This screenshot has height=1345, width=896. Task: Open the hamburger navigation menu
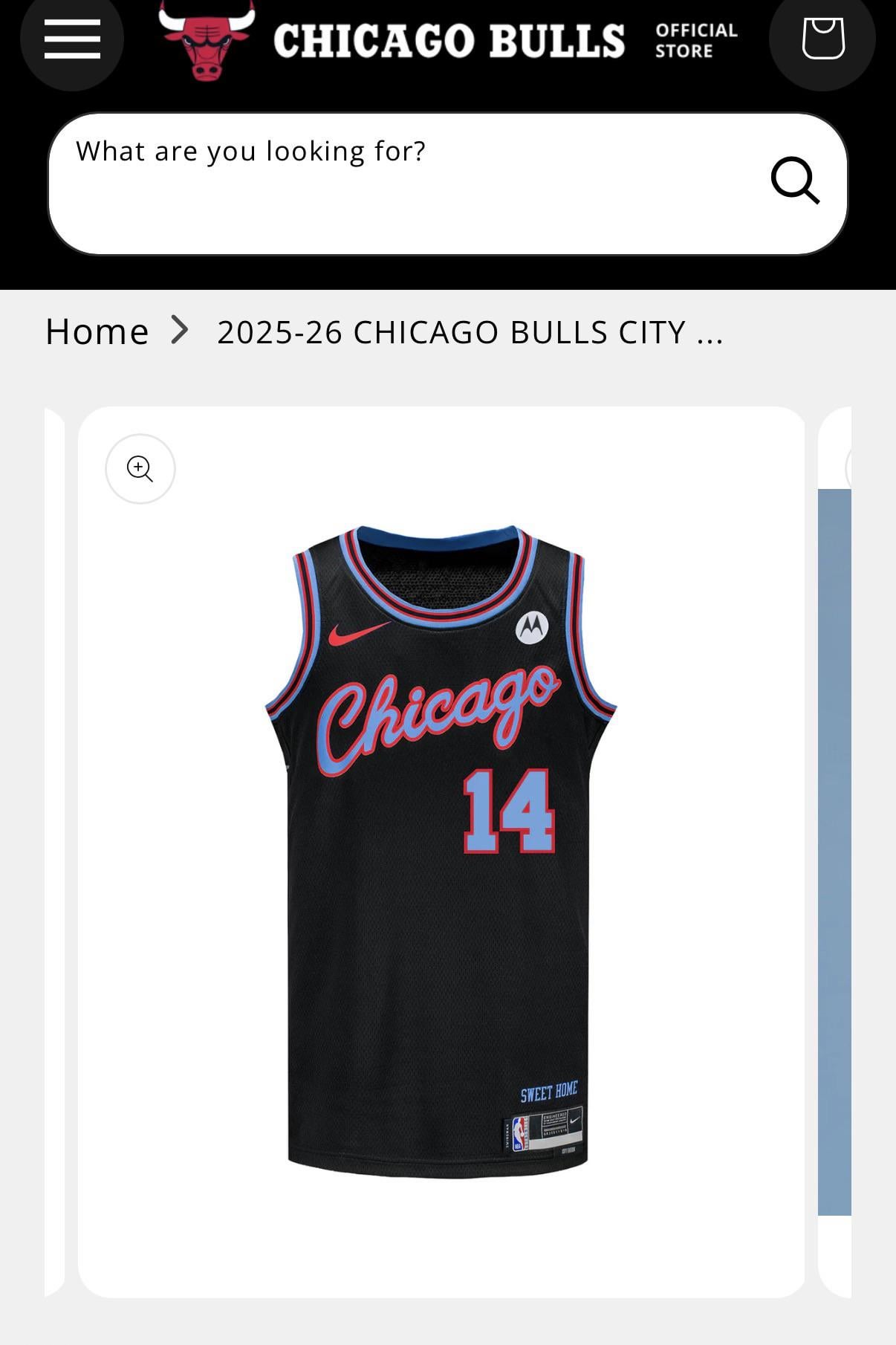(72, 39)
